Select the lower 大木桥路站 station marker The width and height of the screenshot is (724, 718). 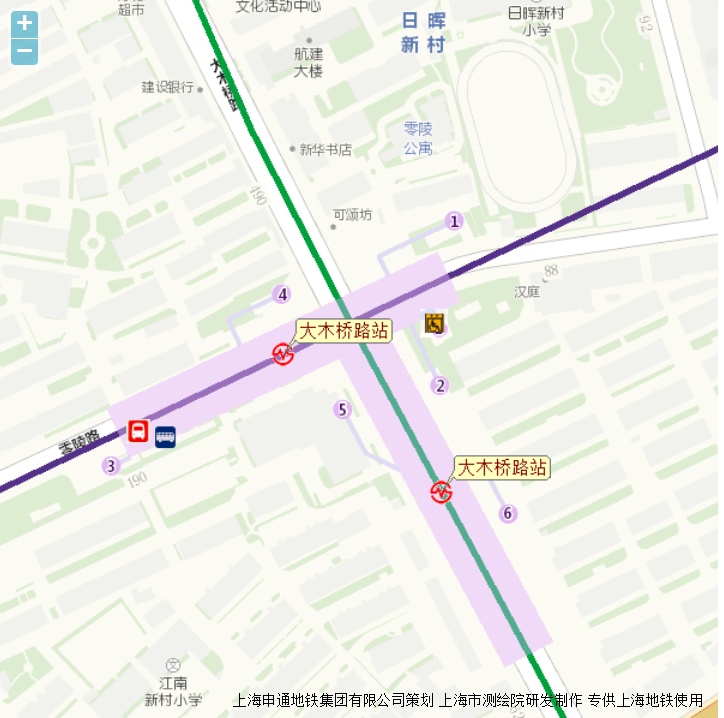tap(440, 491)
